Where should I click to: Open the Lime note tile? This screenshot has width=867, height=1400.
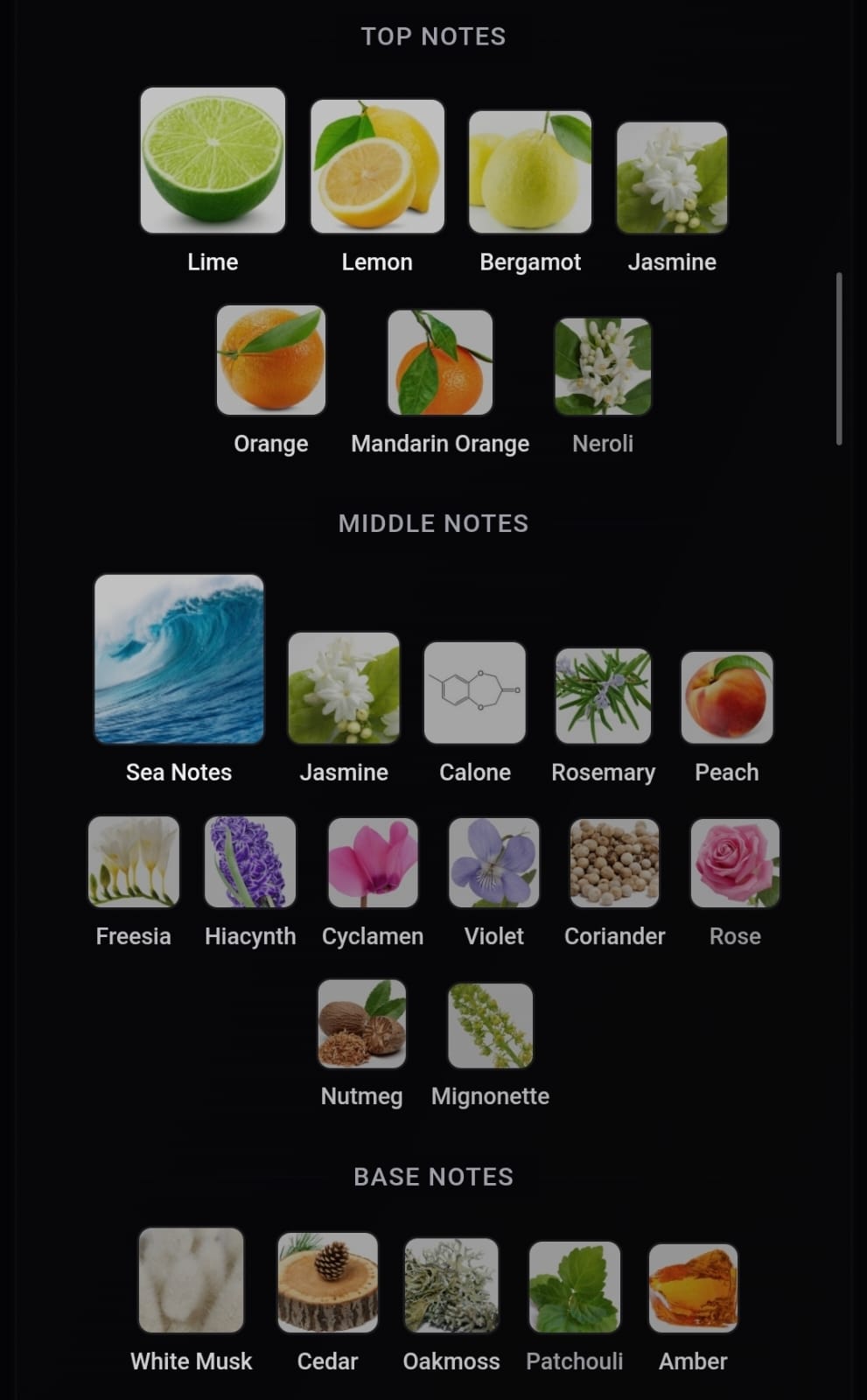tap(213, 161)
